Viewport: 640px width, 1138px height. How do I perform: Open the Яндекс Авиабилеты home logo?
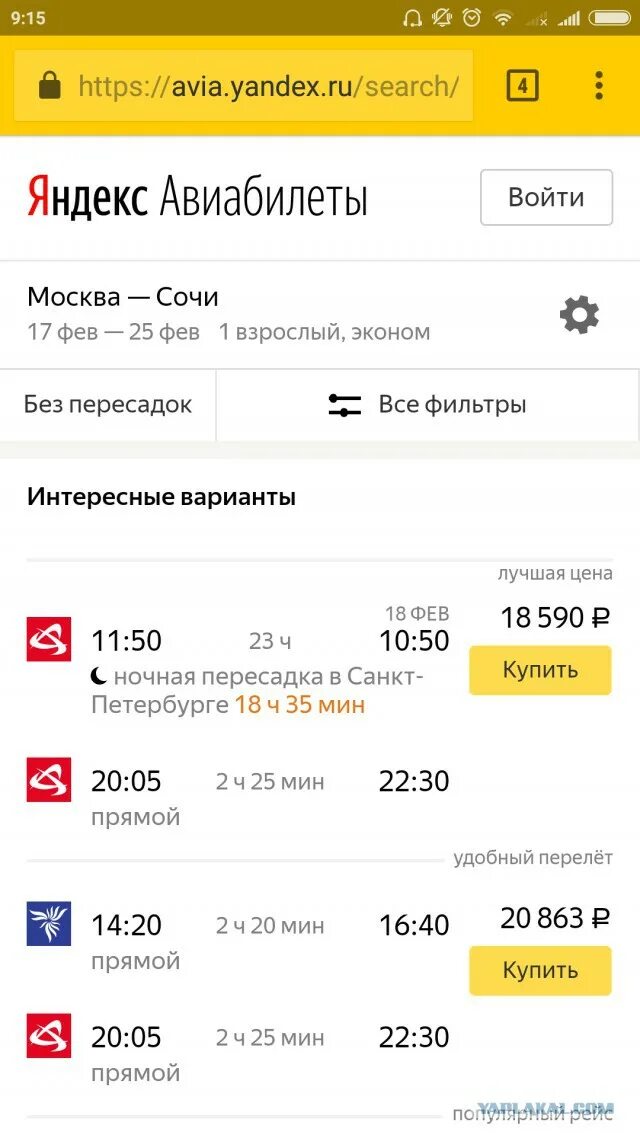[197, 197]
